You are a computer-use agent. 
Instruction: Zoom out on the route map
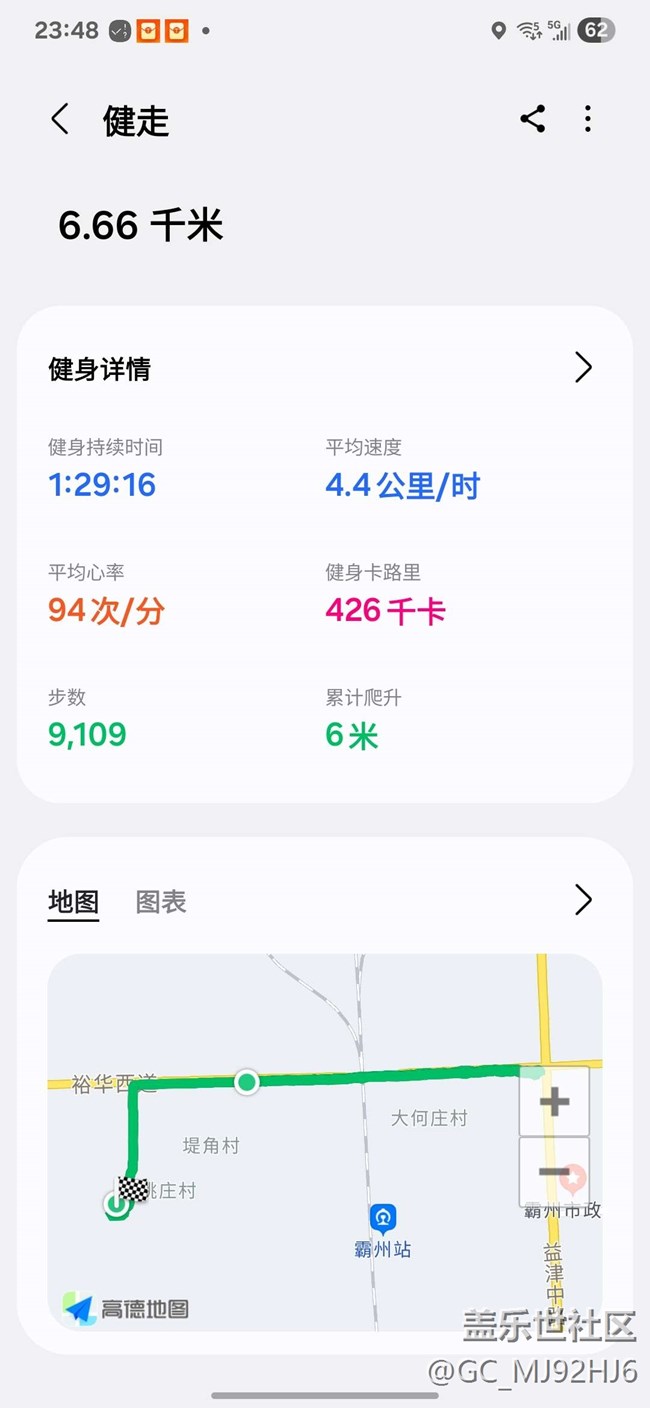point(554,1171)
